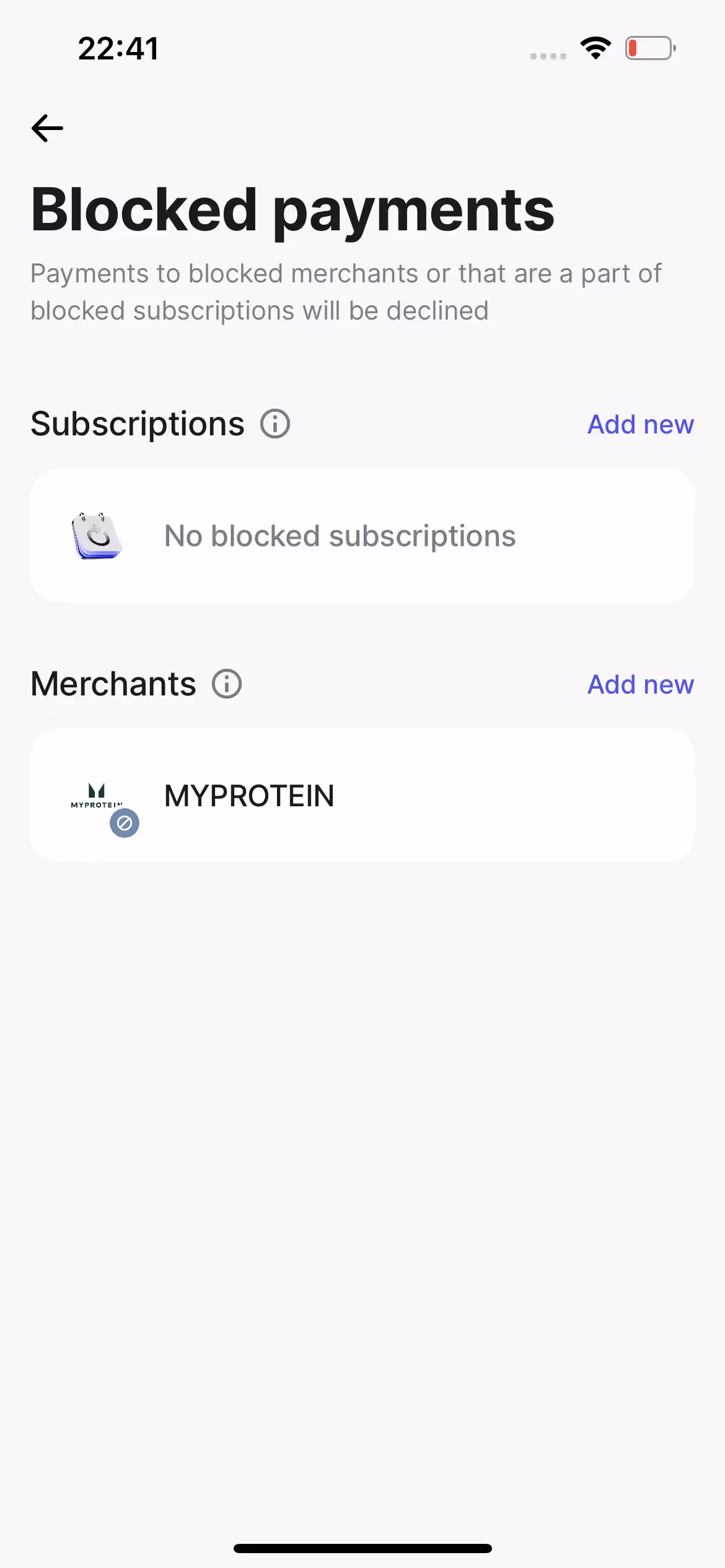Go back using the arrow
This screenshot has width=725, height=1568.
point(47,128)
